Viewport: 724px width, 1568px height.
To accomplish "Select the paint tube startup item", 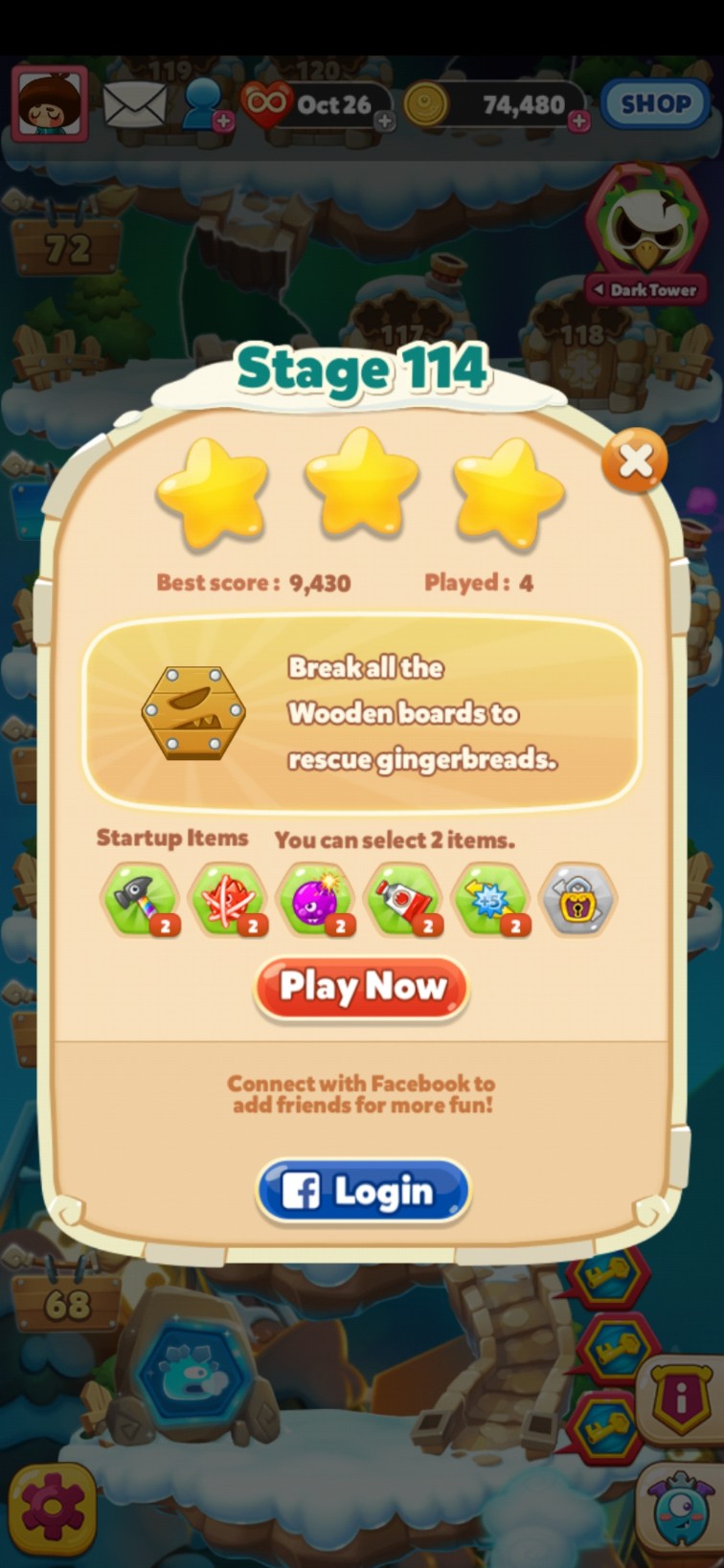I will pyautogui.click(x=403, y=900).
